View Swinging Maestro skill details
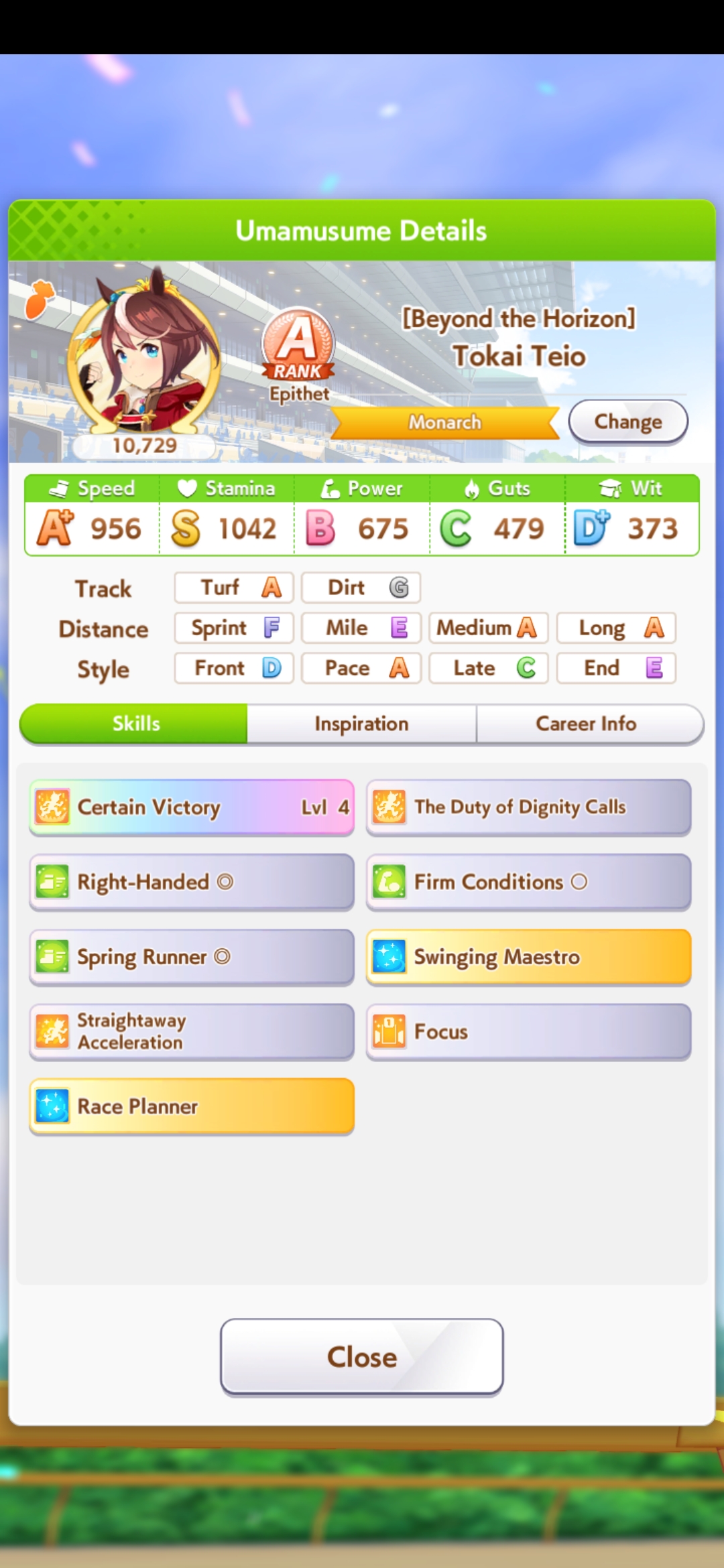Screen dimensions: 724x1568 (528, 957)
